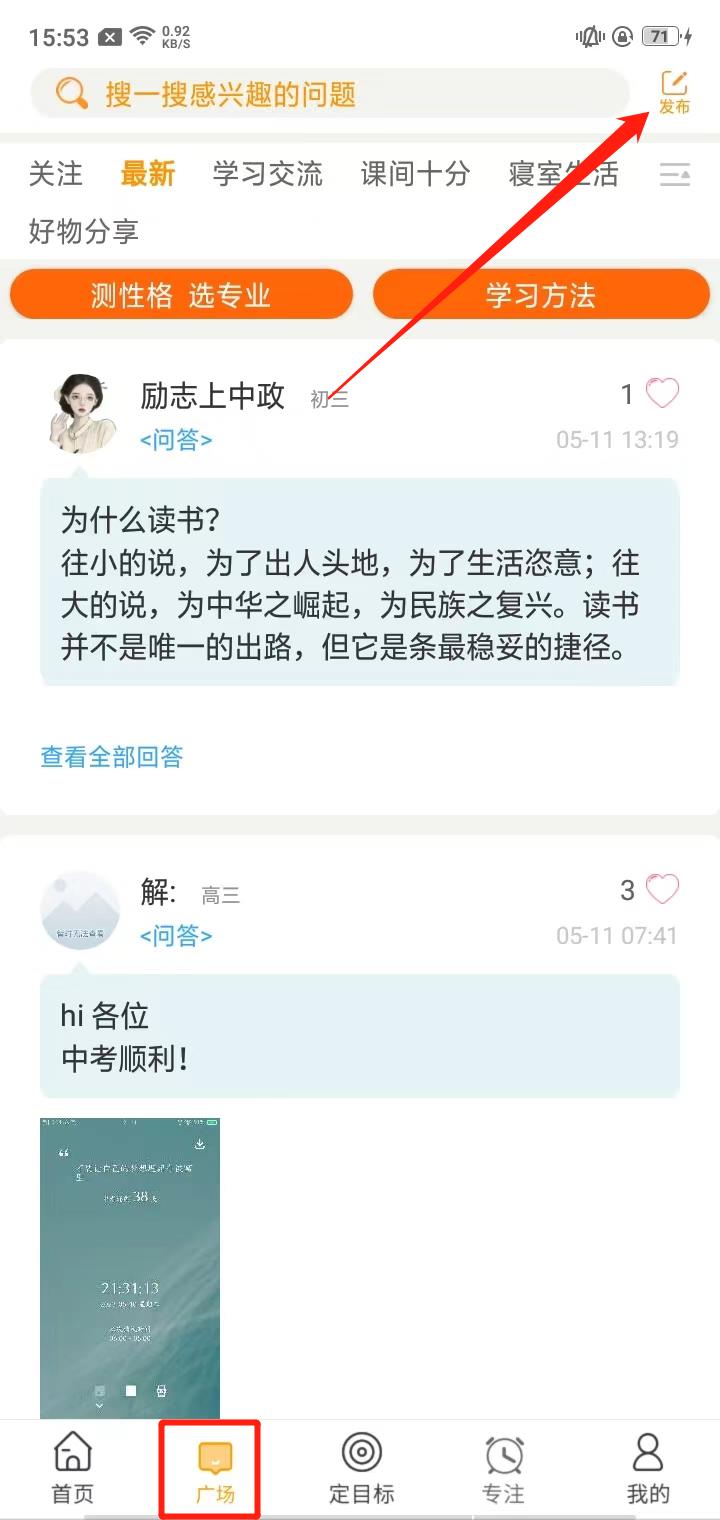720x1520 pixels.
Task: Switch to 课间十分 tab
Action: [x=415, y=174]
